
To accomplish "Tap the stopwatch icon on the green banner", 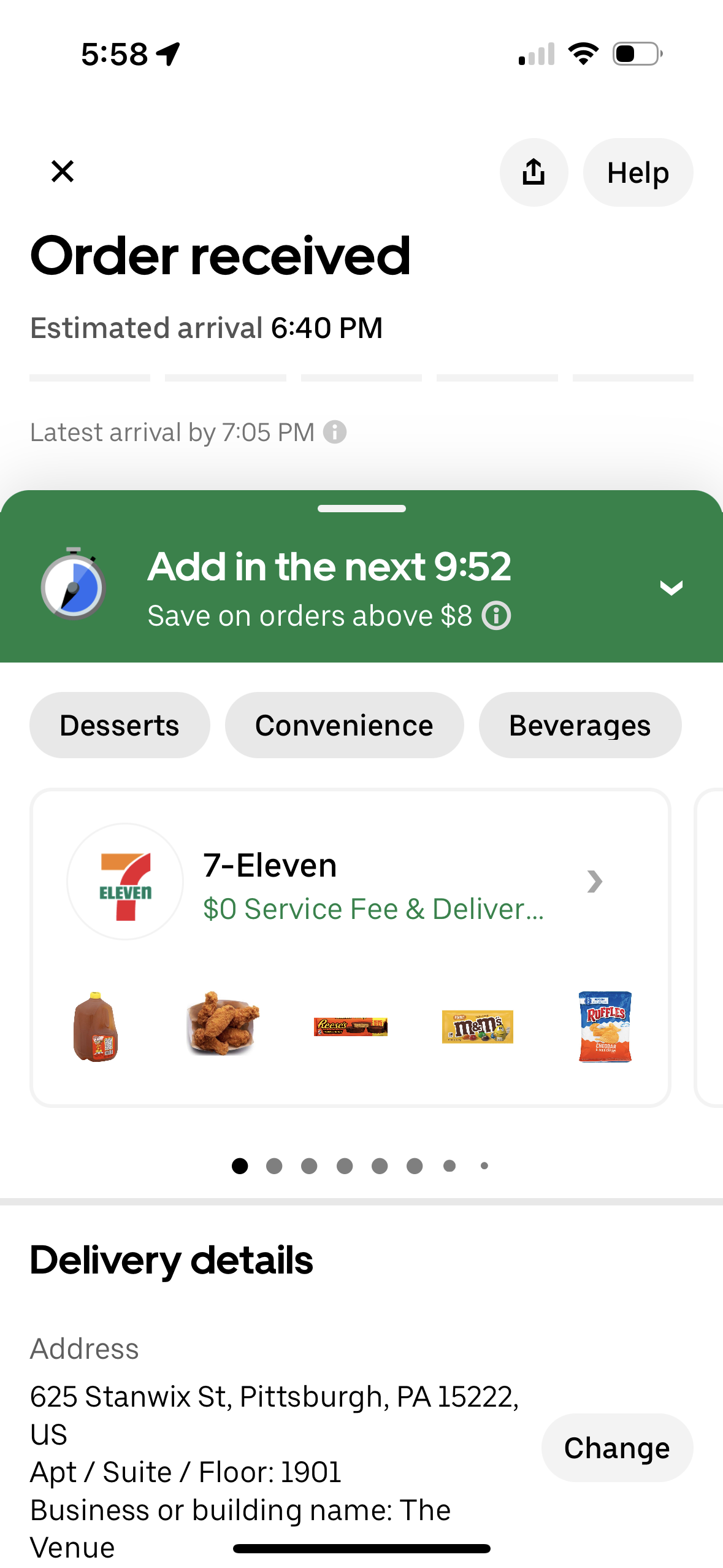I will tap(74, 587).
